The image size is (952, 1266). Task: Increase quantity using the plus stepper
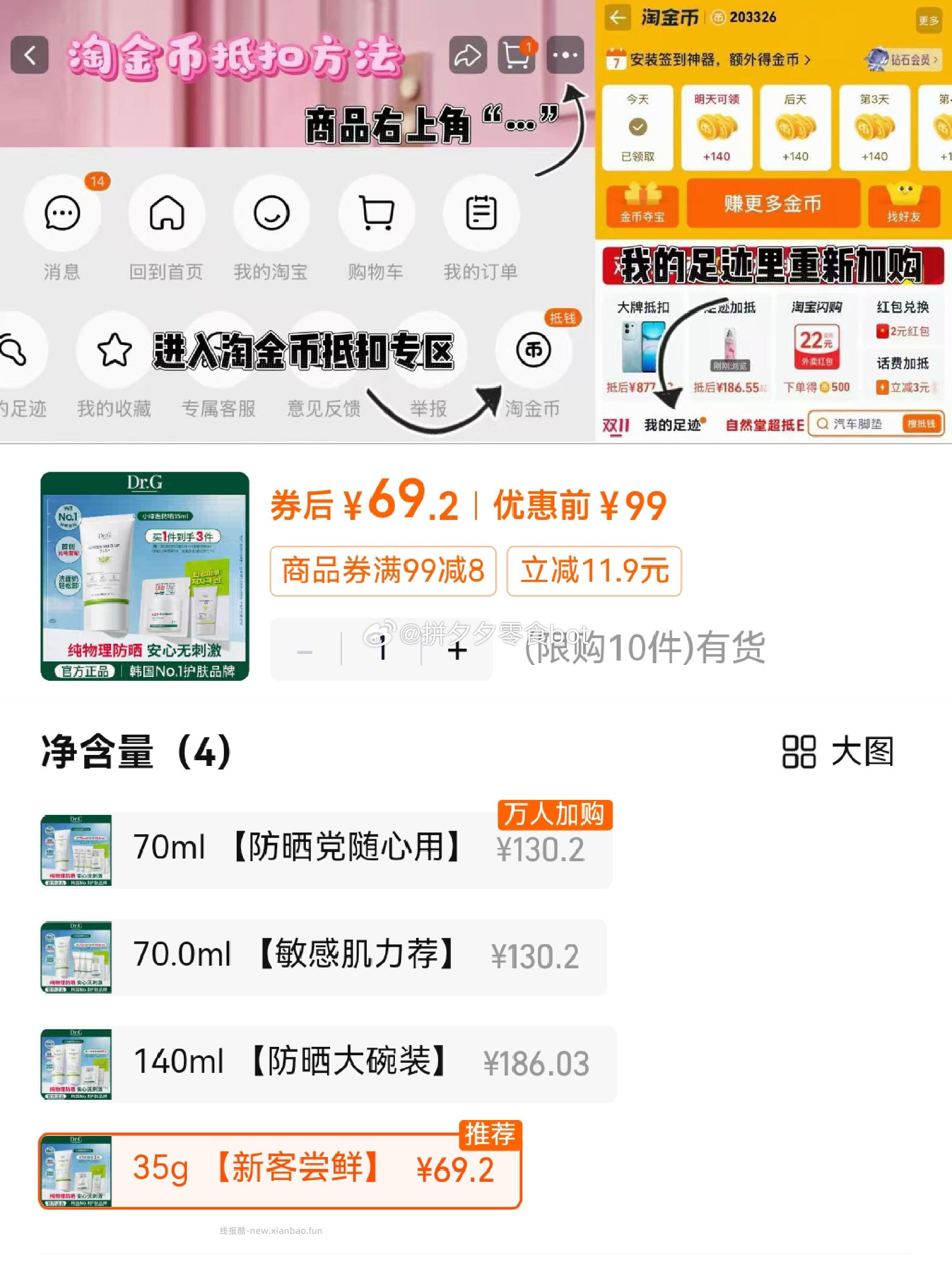(x=457, y=651)
